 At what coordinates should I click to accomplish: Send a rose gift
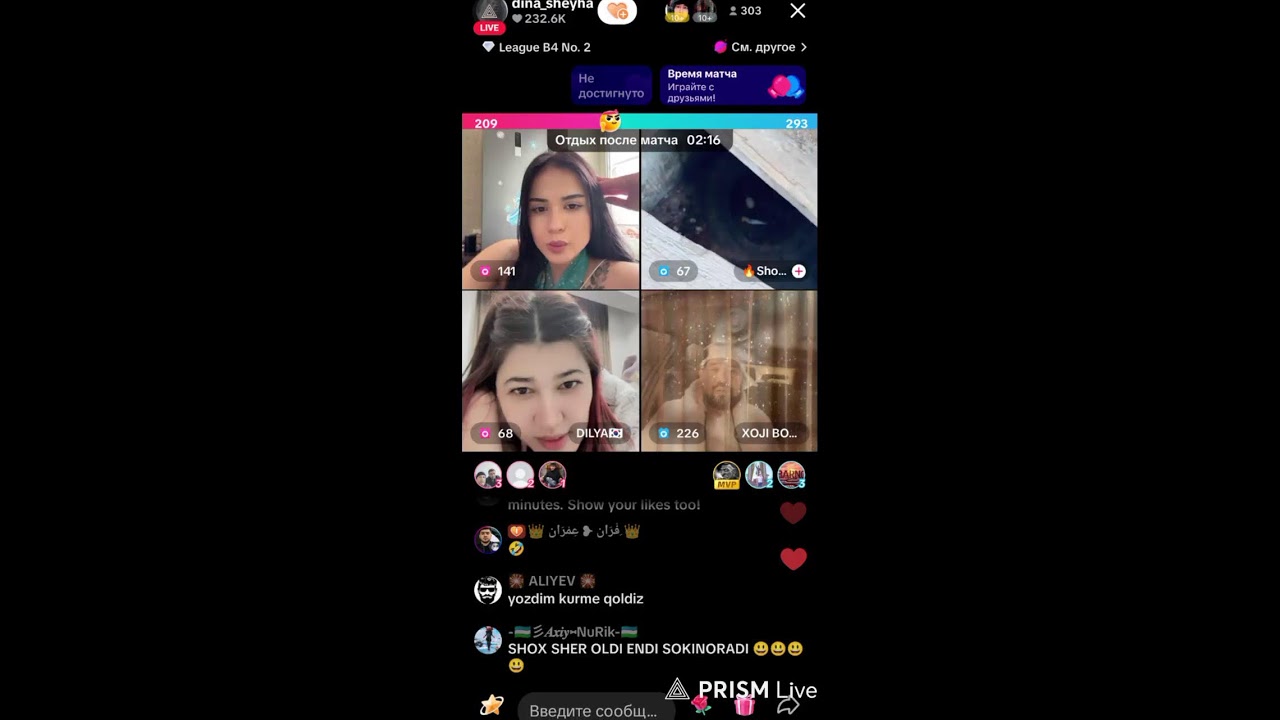702,706
